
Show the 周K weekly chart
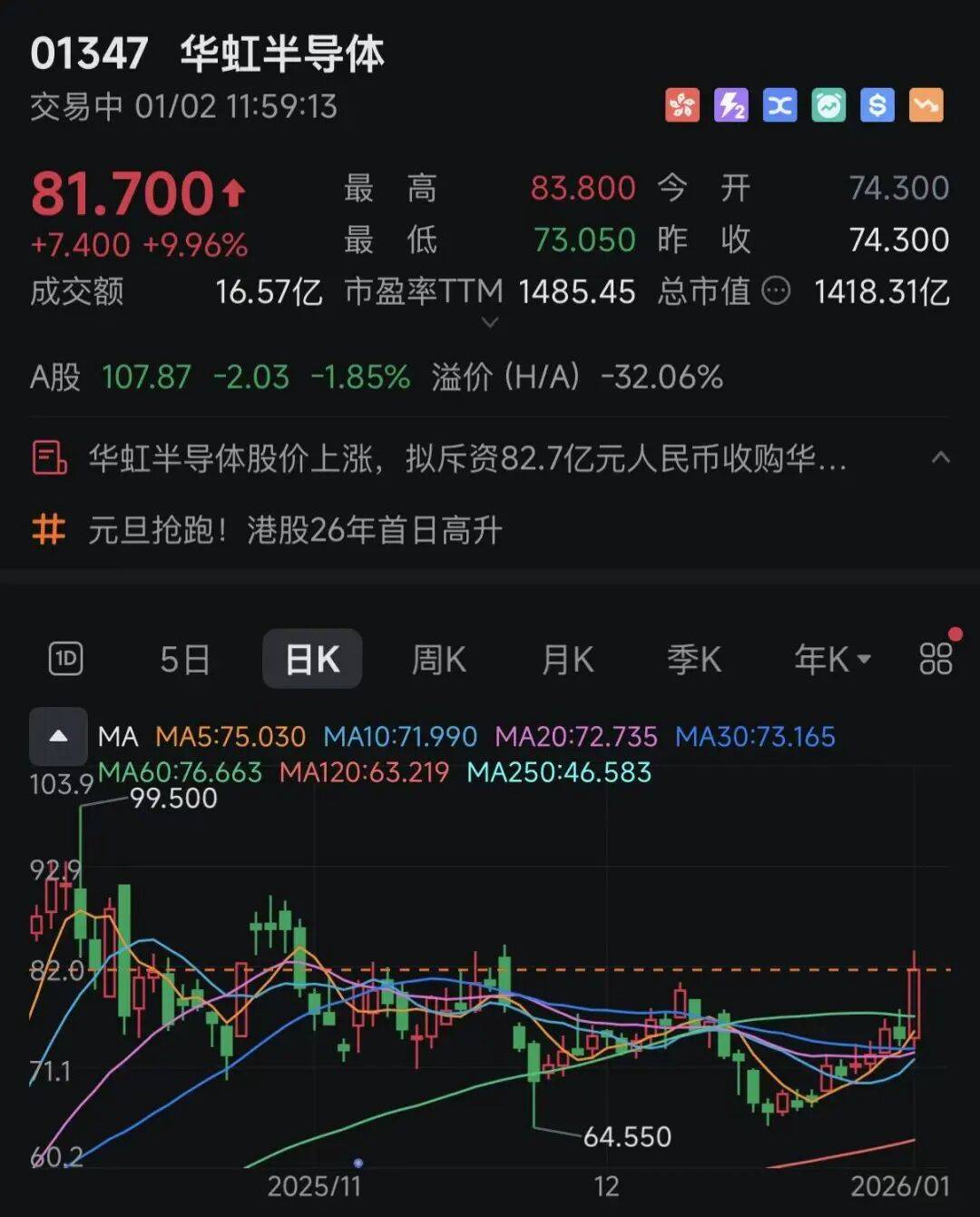439,659
